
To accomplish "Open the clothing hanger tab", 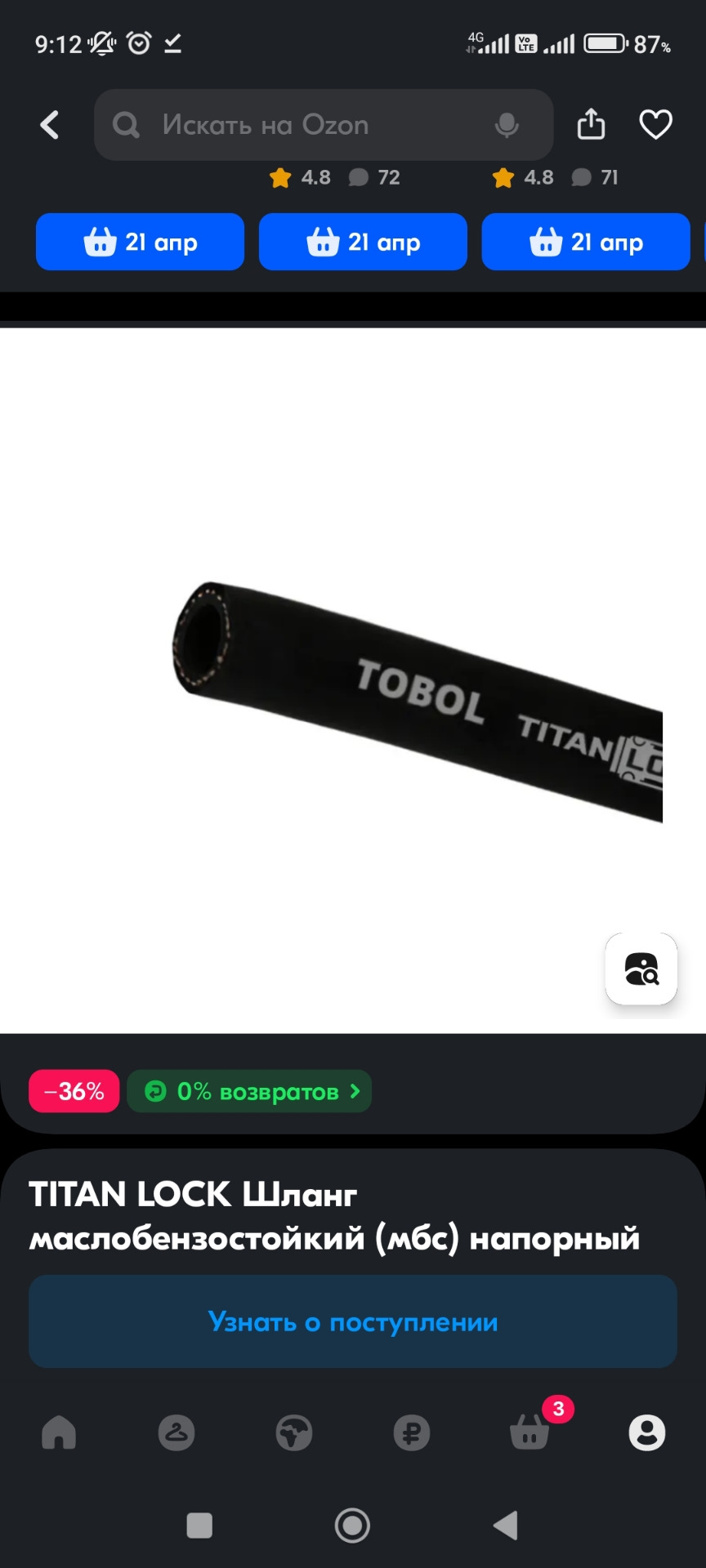I will click(x=176, y=1432).
